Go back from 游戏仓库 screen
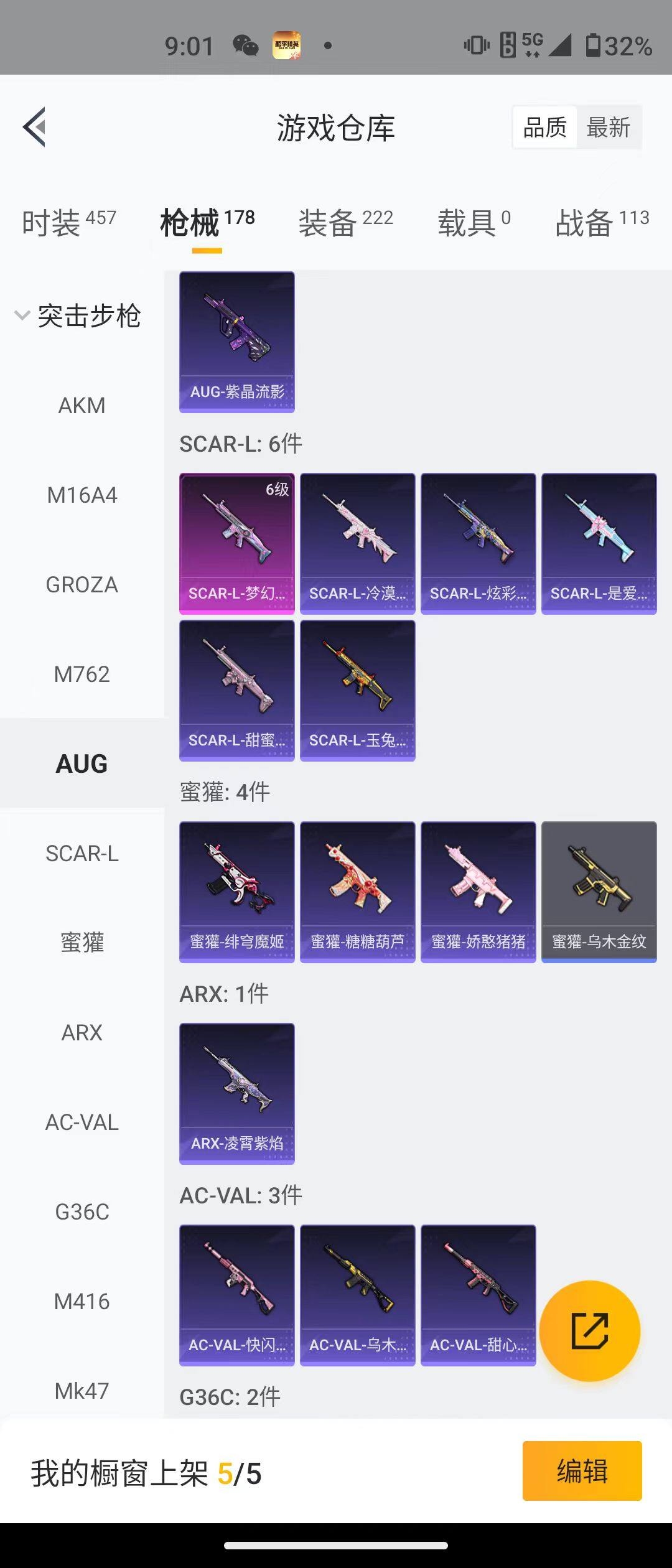 coord(35,127)
